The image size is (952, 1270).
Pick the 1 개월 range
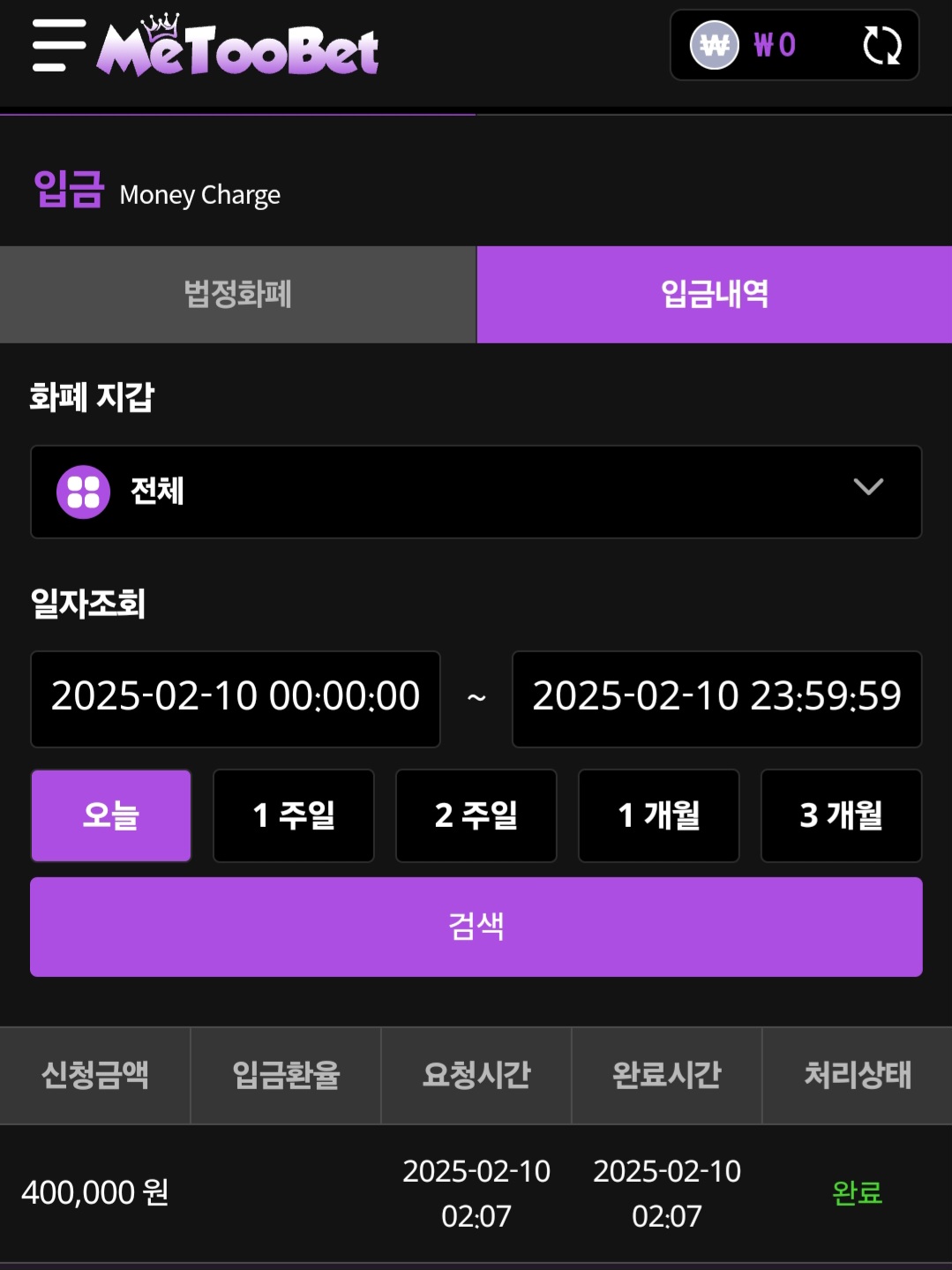pos(659,815)
